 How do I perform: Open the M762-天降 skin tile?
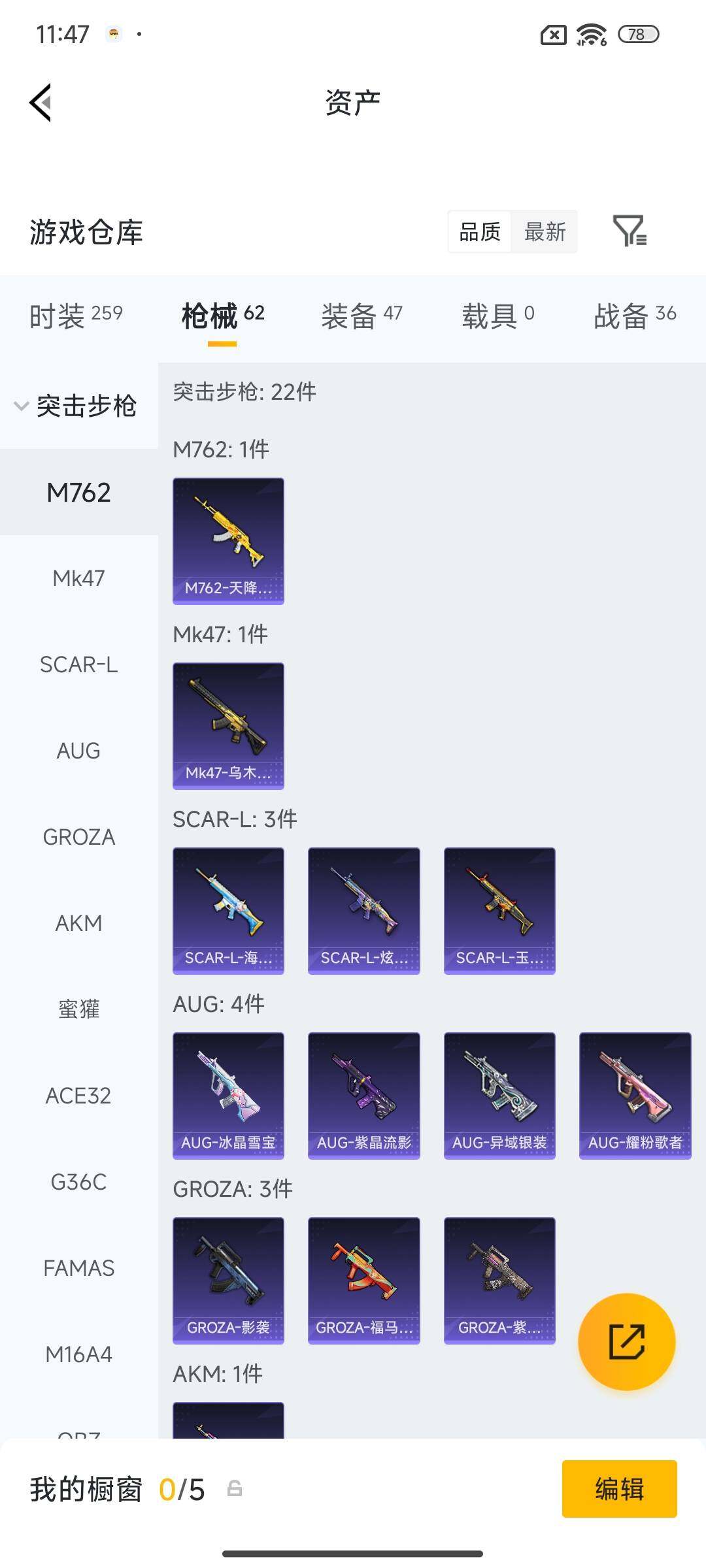pos(228,541)
